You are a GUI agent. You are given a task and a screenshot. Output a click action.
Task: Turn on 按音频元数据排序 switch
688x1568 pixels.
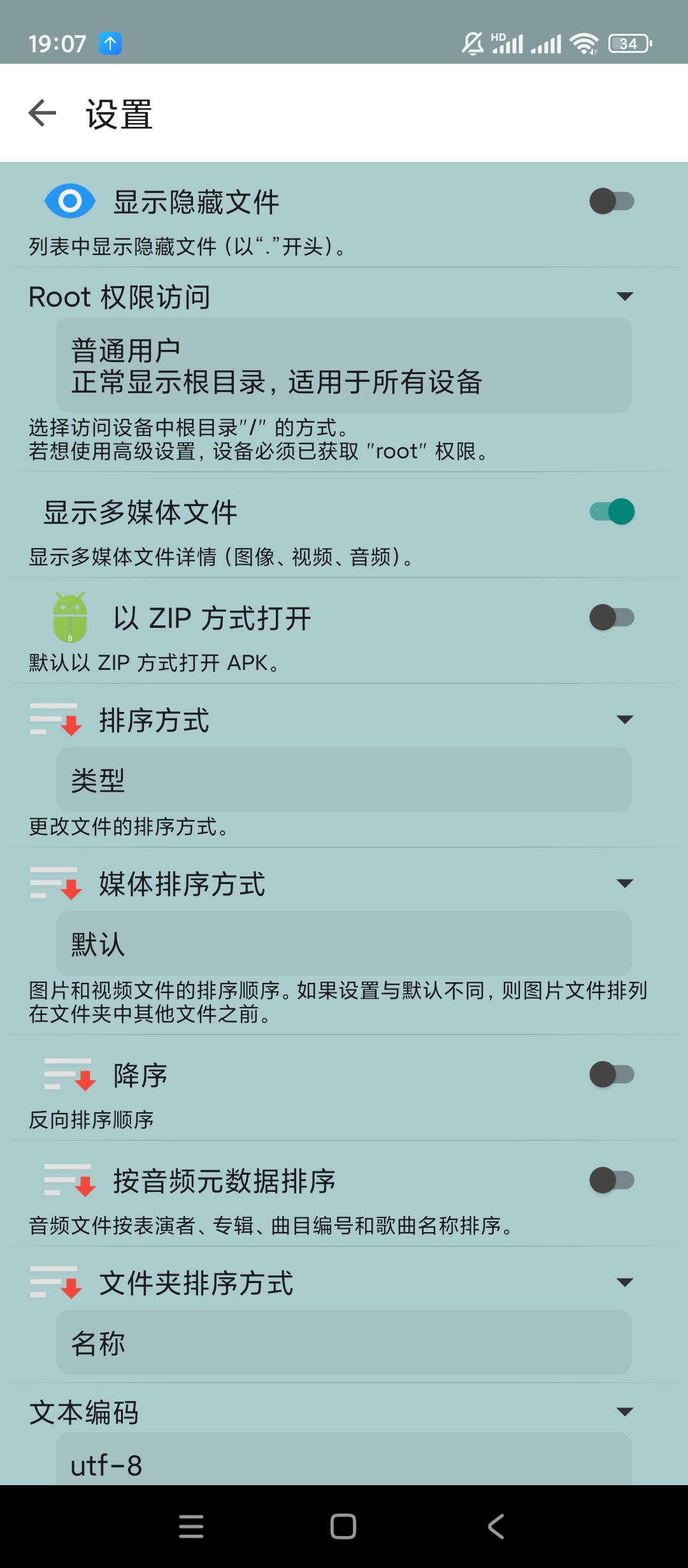[x=612, y=1180]
